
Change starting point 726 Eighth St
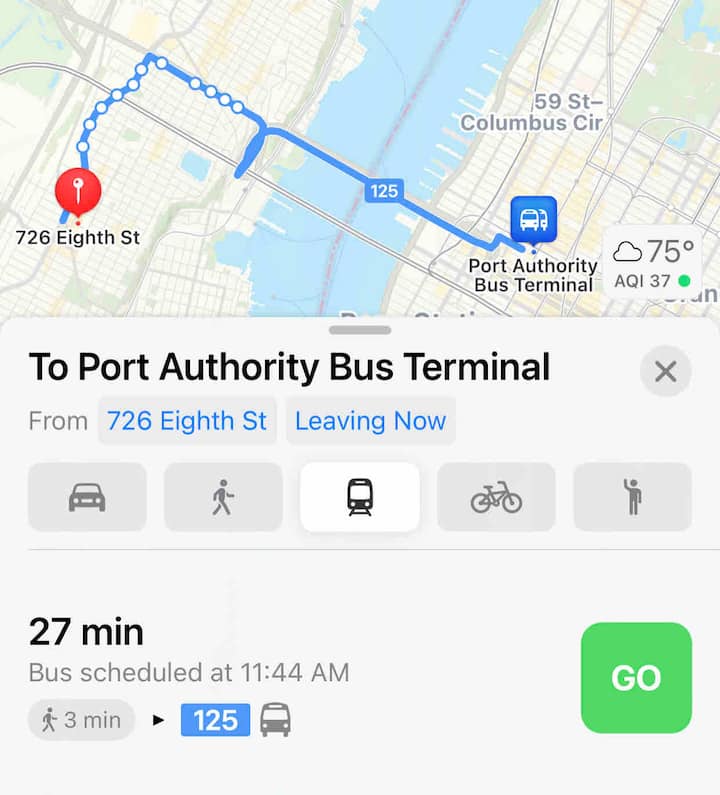[x=187, y=421]
